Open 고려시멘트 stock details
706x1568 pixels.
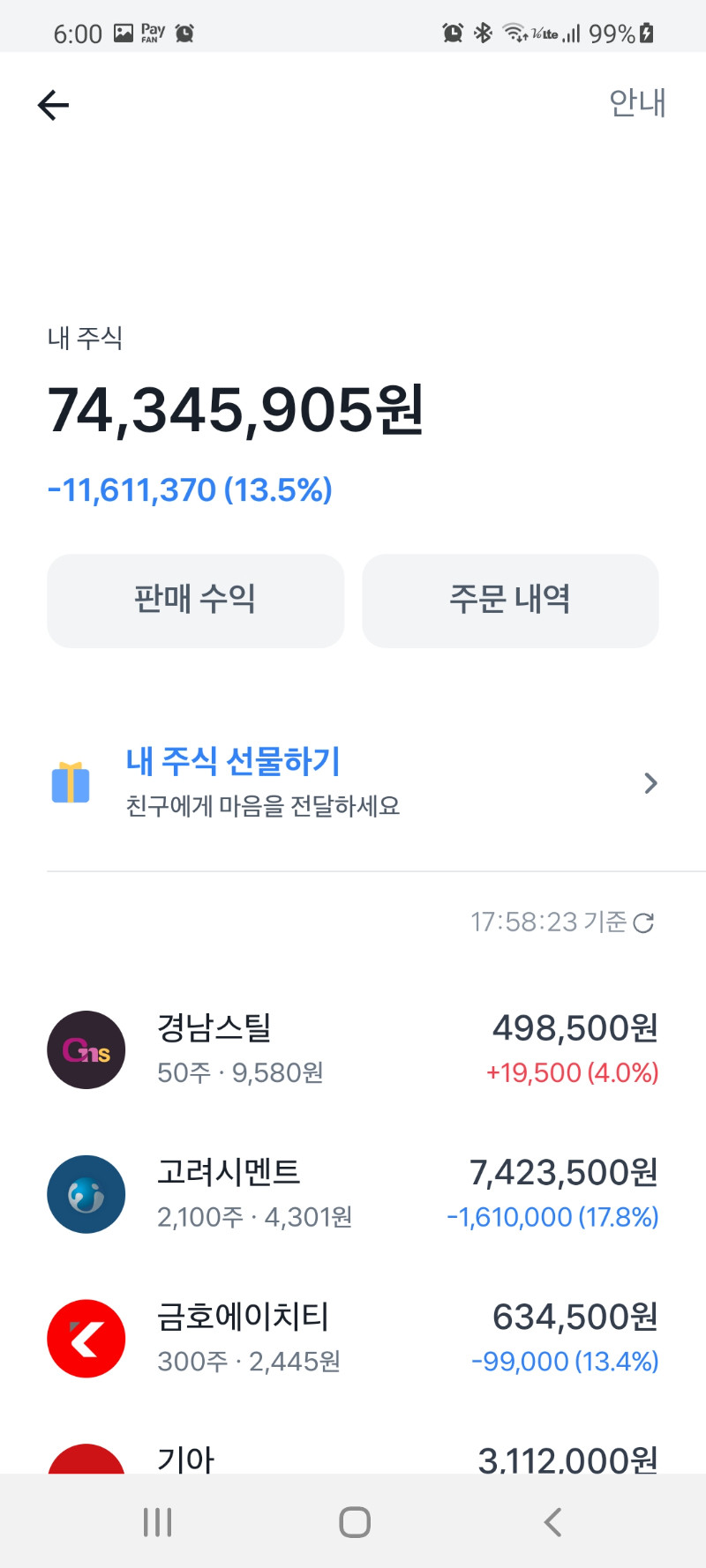[x=353, y=1194]
